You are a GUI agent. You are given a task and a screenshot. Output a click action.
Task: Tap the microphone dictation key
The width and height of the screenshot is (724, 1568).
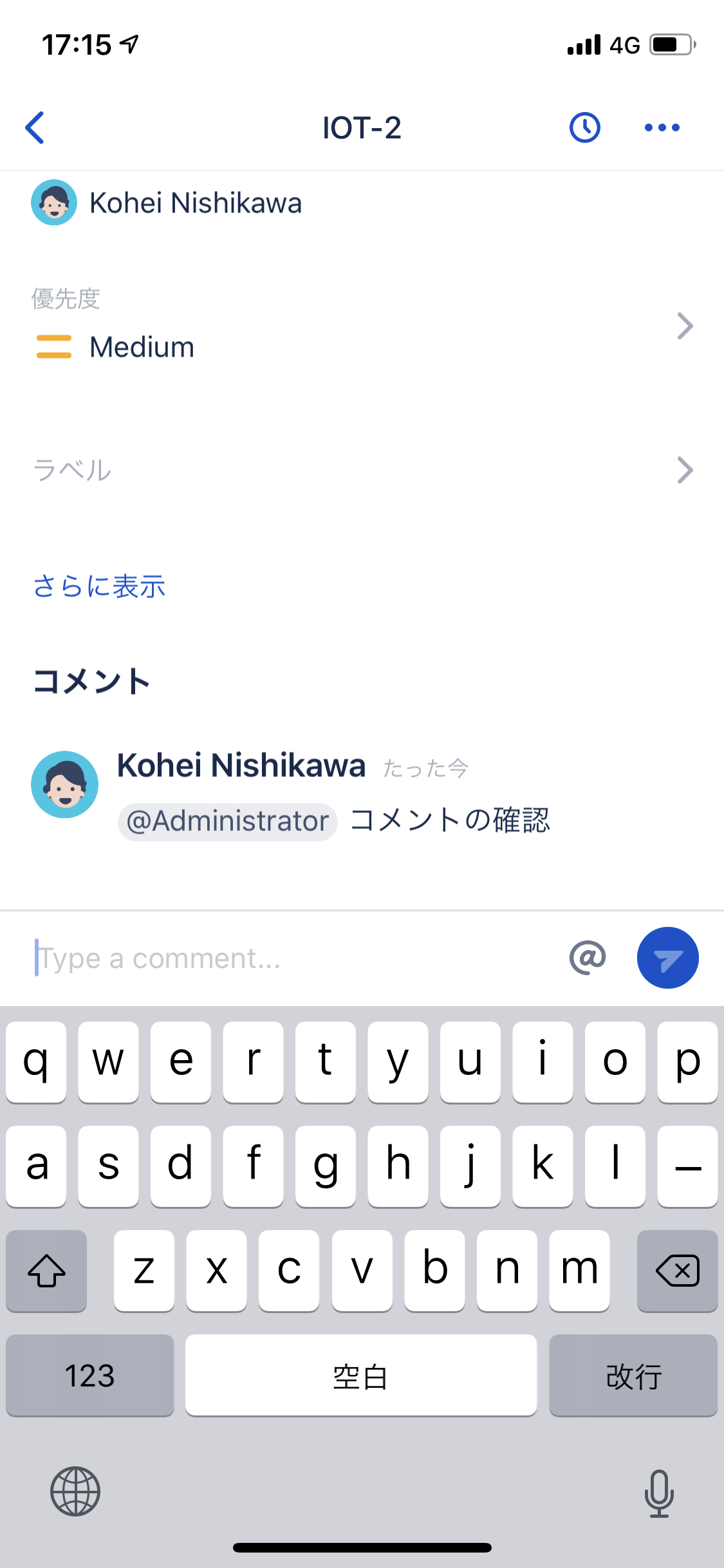coord(659,1493)
